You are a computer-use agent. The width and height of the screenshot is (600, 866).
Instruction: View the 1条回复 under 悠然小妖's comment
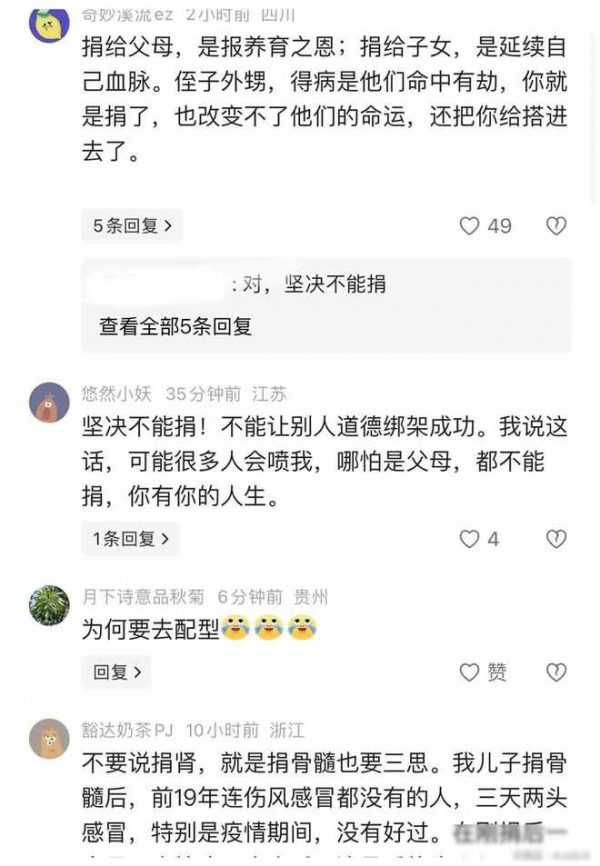coord(130,539)
